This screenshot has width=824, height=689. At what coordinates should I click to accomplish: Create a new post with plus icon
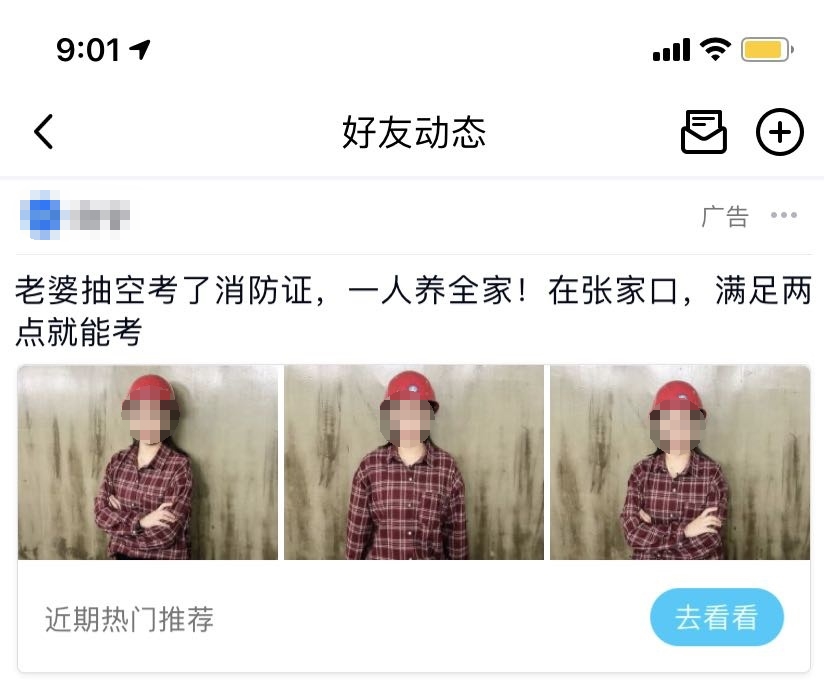779,132
